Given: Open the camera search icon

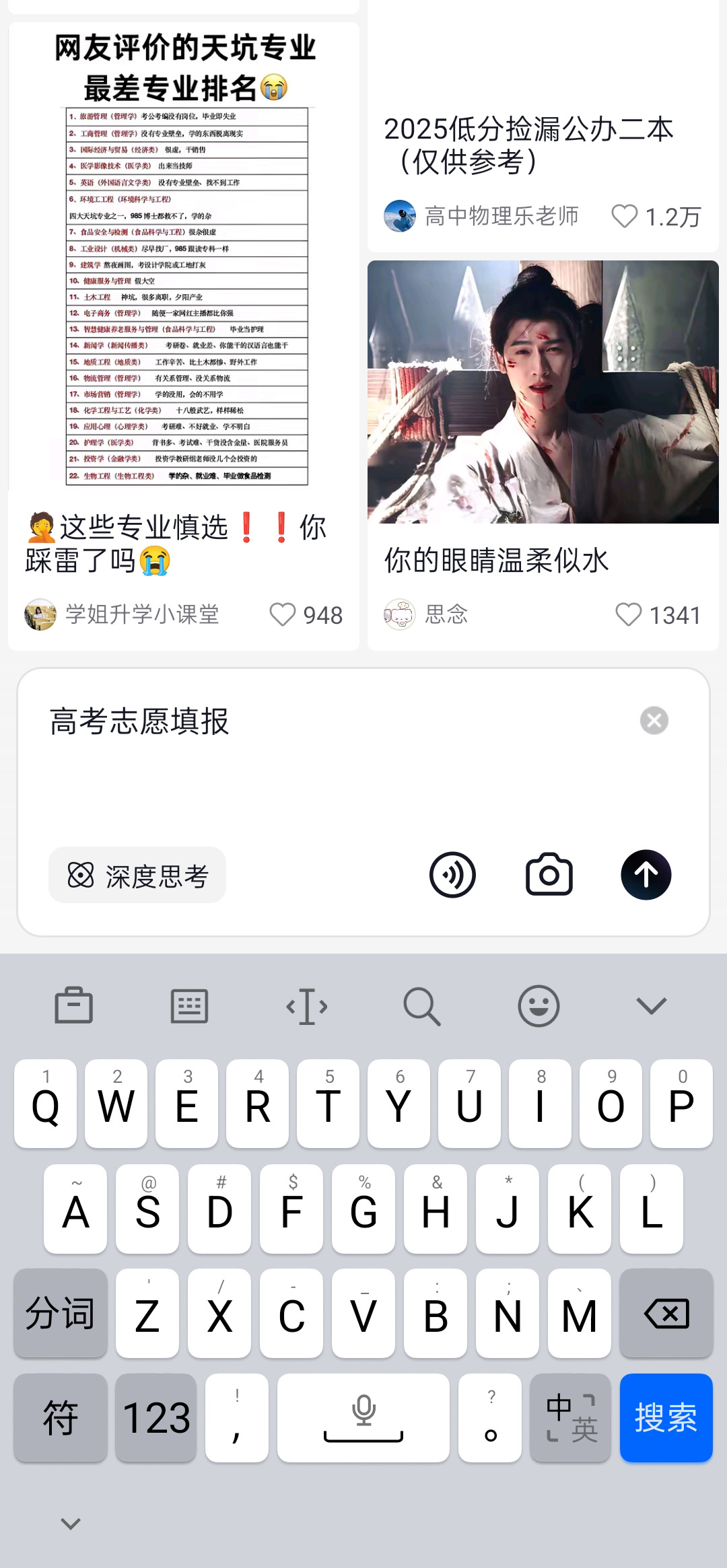Looking at the screenshot, I should pyautogui.click(x=548, y=874).
